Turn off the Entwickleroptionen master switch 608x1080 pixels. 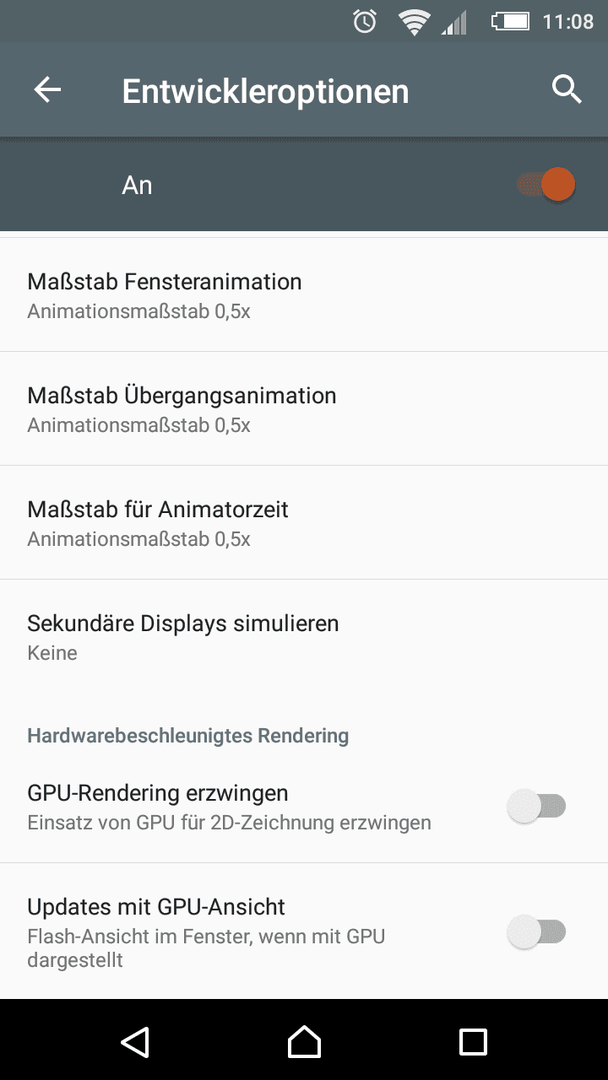[546, 185]
